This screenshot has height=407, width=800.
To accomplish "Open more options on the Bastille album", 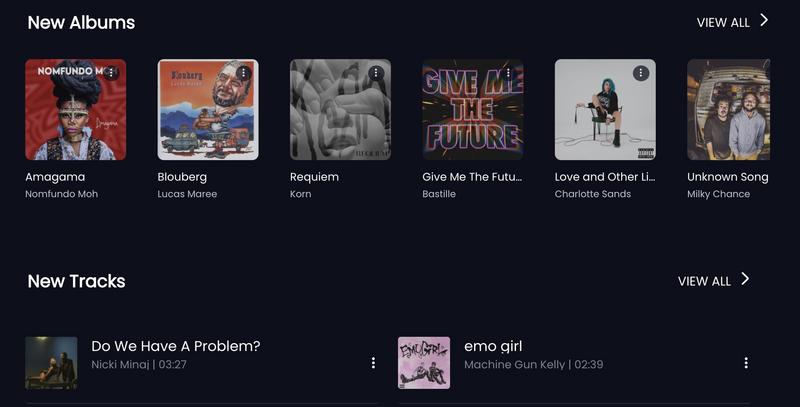I will tap(507, 73).
